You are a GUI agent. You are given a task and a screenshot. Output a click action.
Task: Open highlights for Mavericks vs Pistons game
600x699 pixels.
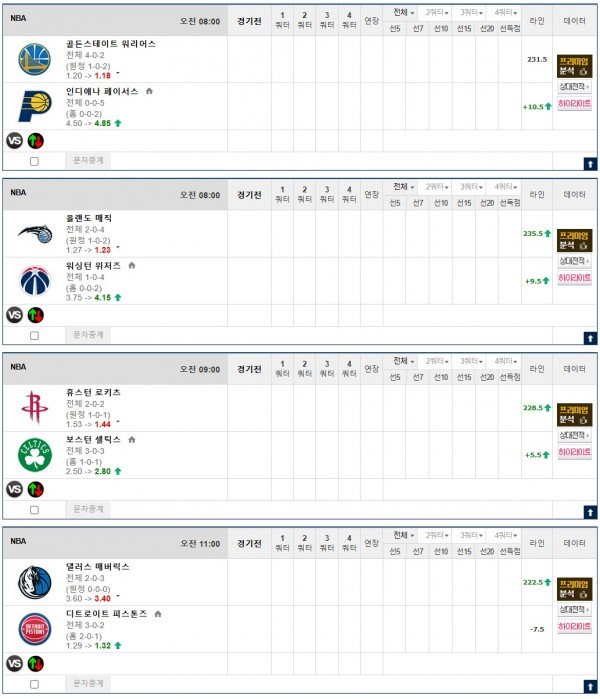click(574, 625)
